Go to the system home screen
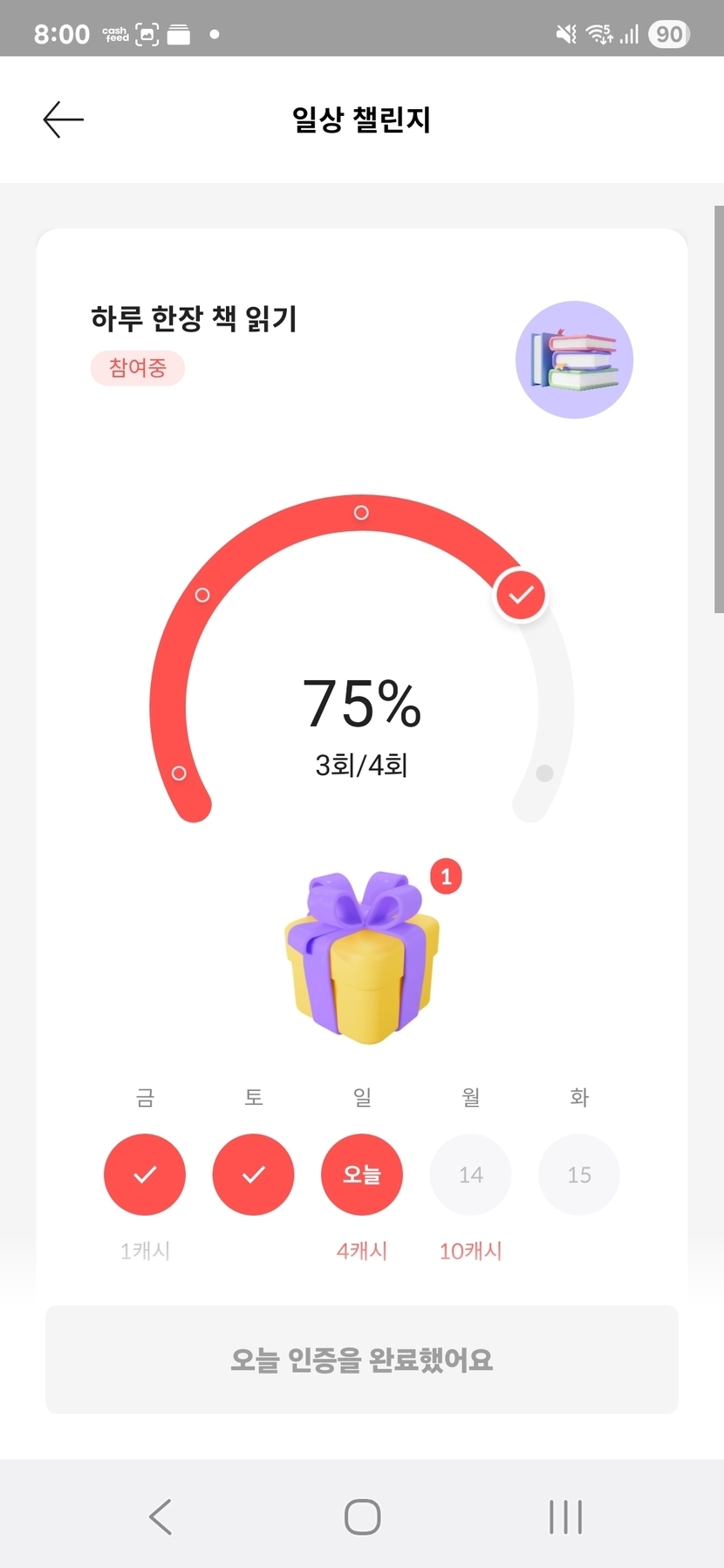Viewport: 724px width, 1568px height. click(x=362, y=1517)
